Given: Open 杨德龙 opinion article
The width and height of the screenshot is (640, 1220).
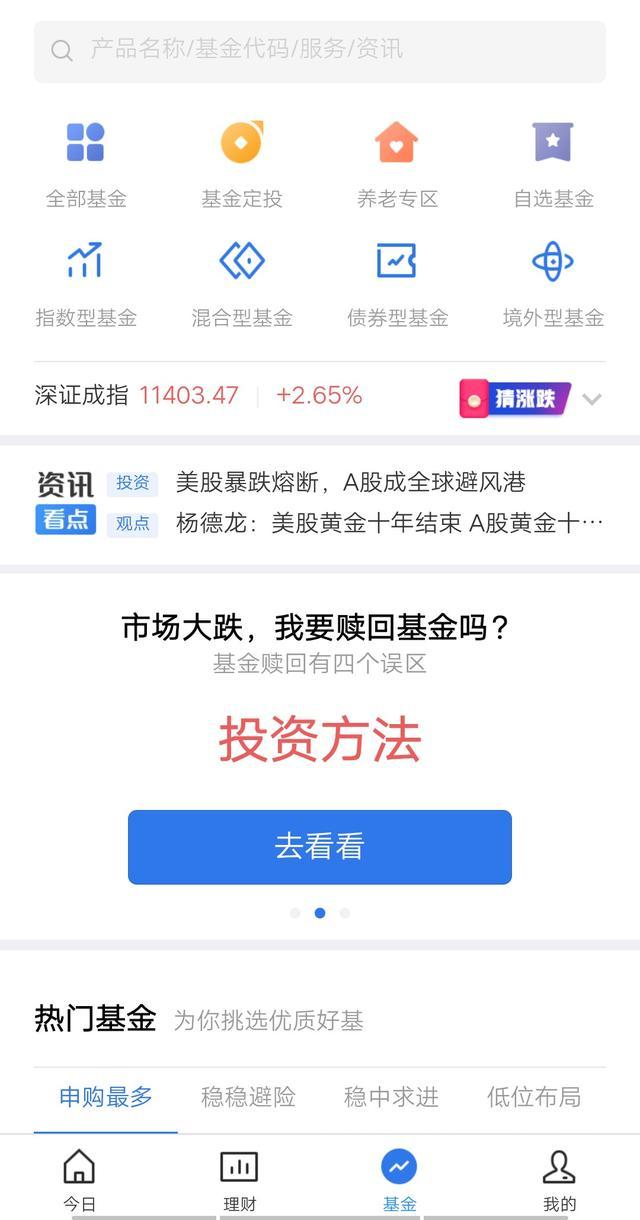Looking at the screenshot, I should [x=388, y=523].
